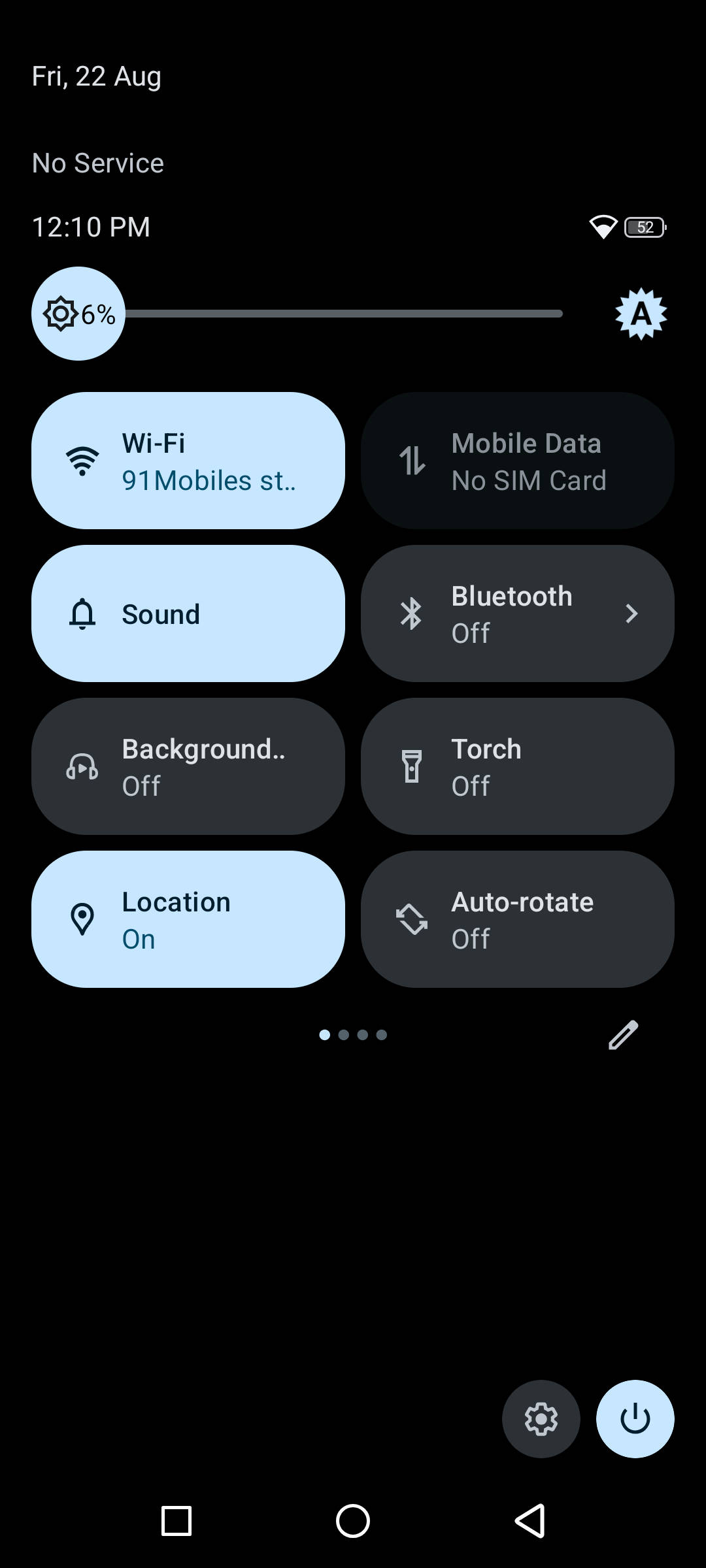The width and height of the screenshot is (706, 1568).
Task: Turn off the Location tile
Action: 188,919
